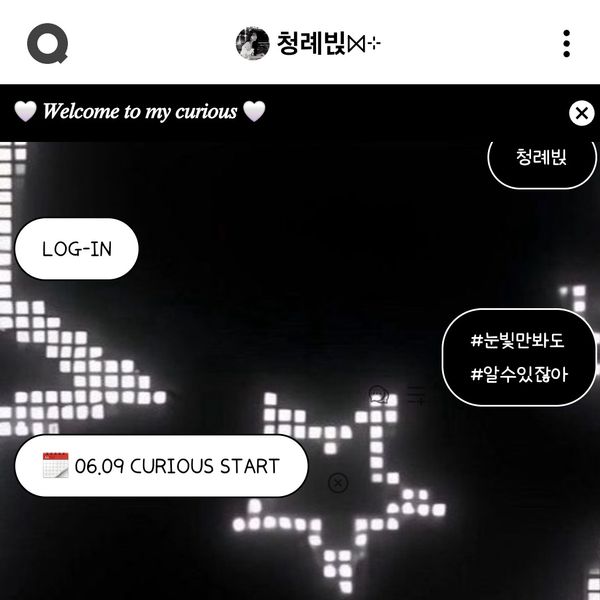Screen dimensions: 600x600
Task: Open the 청레빛 profile title
Action: tap(308, 43)
